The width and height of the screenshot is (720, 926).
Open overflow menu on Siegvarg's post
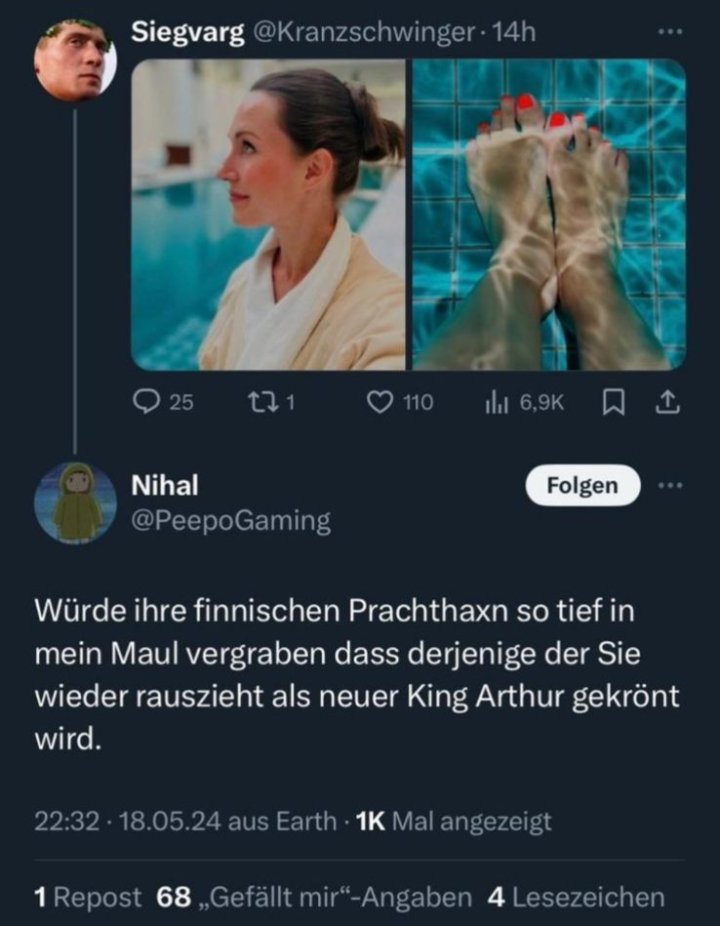670,31
